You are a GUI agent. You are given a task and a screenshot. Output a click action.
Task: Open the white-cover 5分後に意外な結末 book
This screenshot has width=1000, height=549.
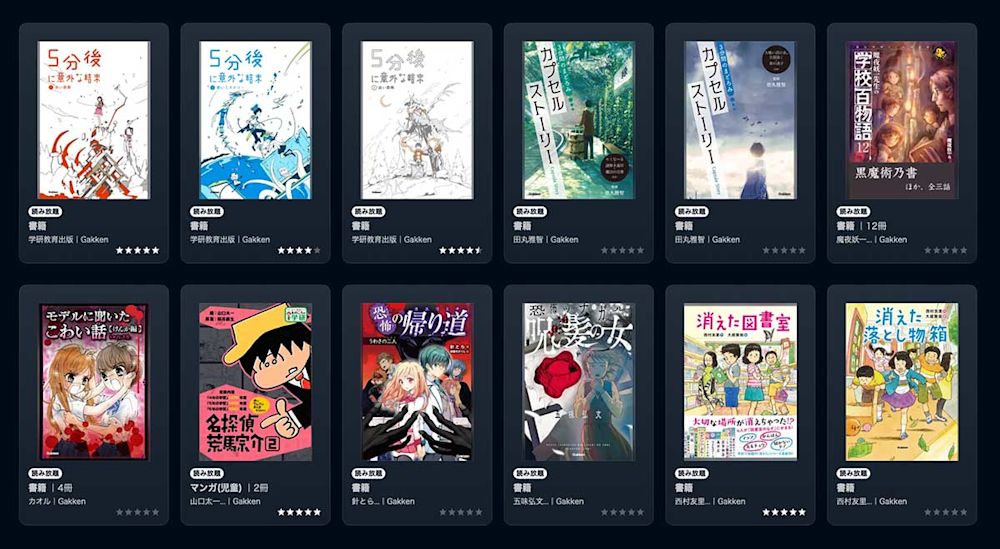417,121
